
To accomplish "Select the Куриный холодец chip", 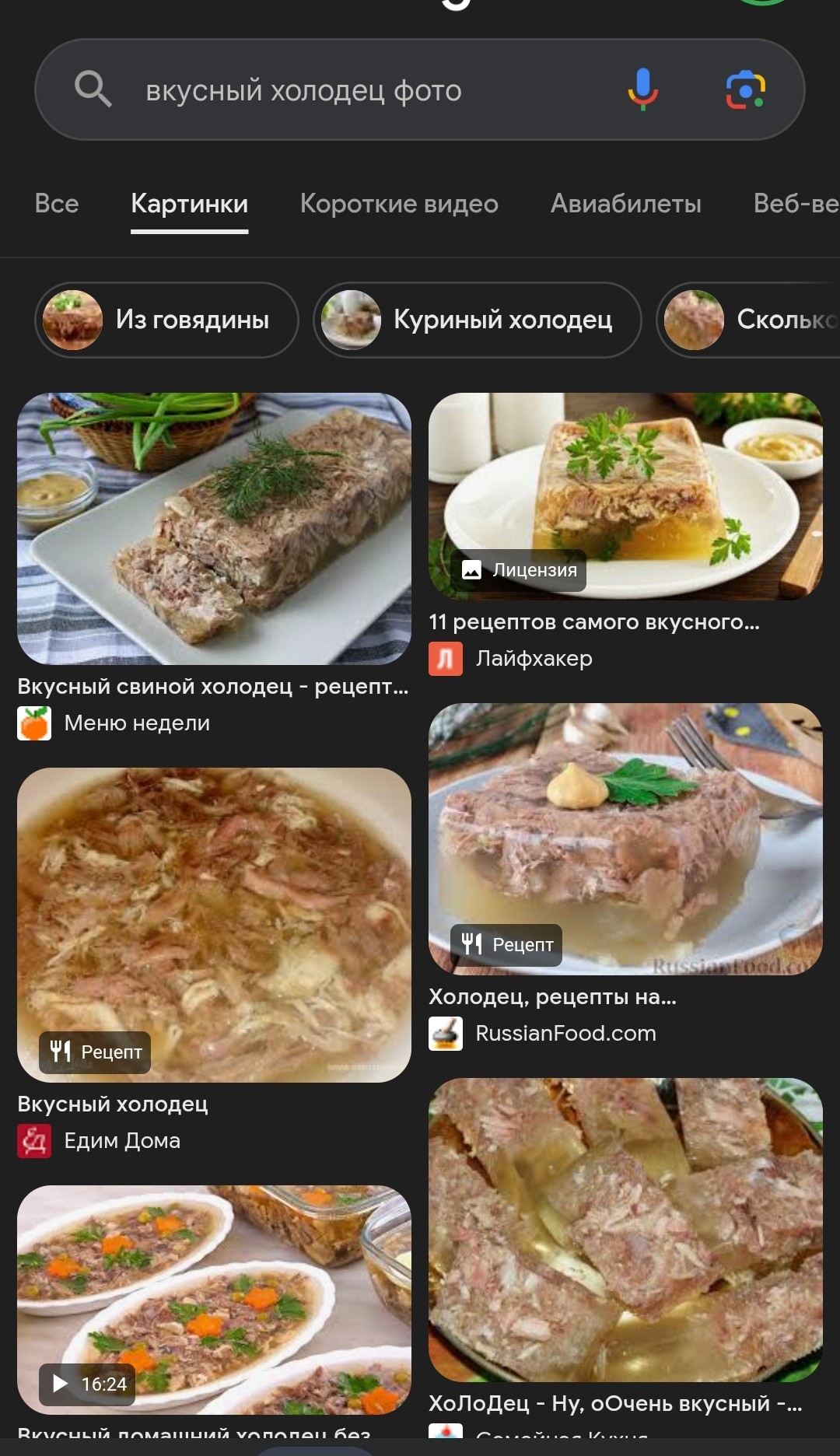I will [x=477, y=320].
